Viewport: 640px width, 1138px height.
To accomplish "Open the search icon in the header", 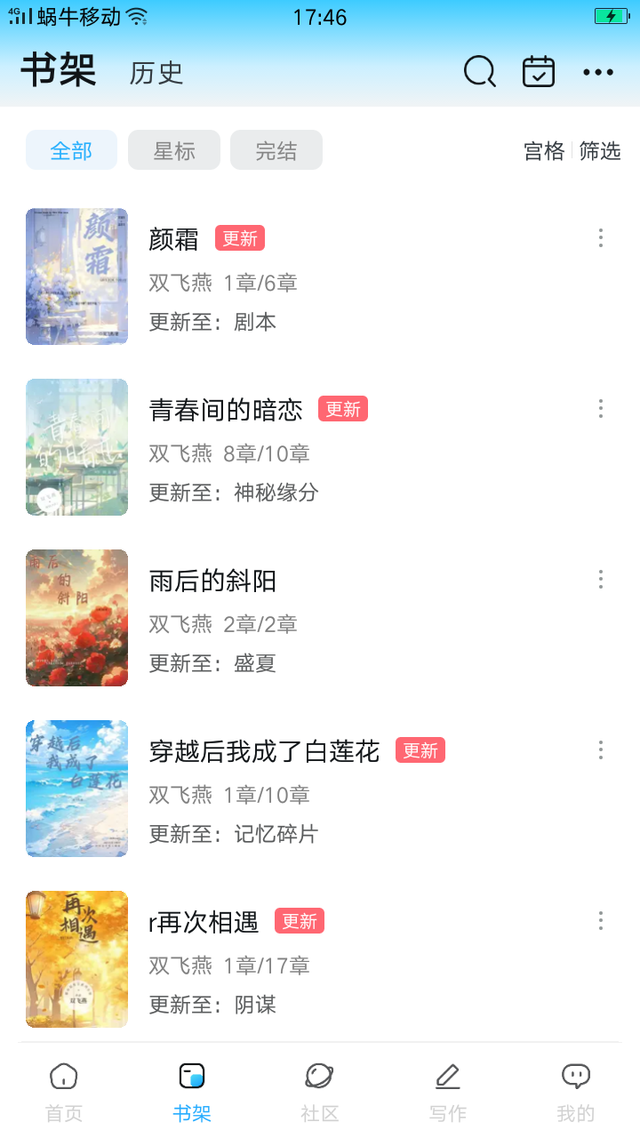I will click(x=480, y=72).
